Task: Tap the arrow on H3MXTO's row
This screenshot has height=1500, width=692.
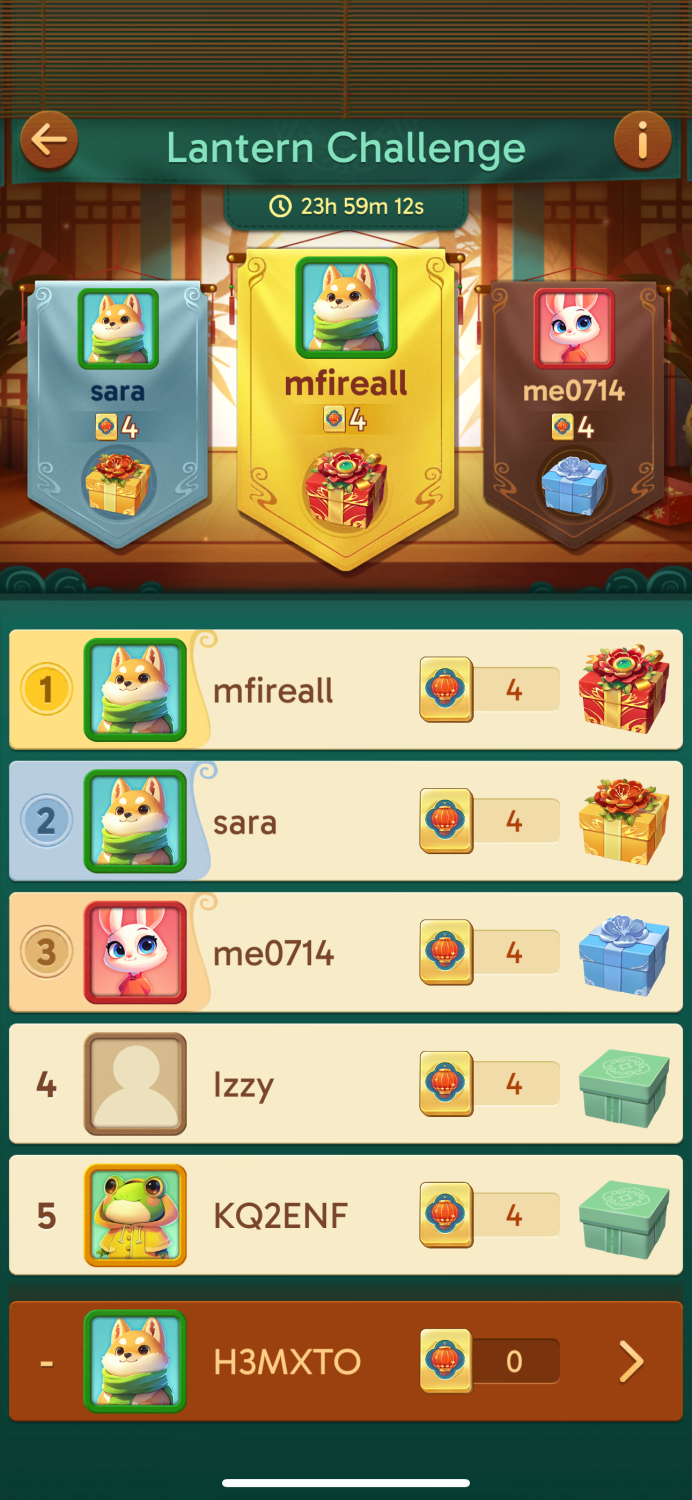Action: point(631,1361)
